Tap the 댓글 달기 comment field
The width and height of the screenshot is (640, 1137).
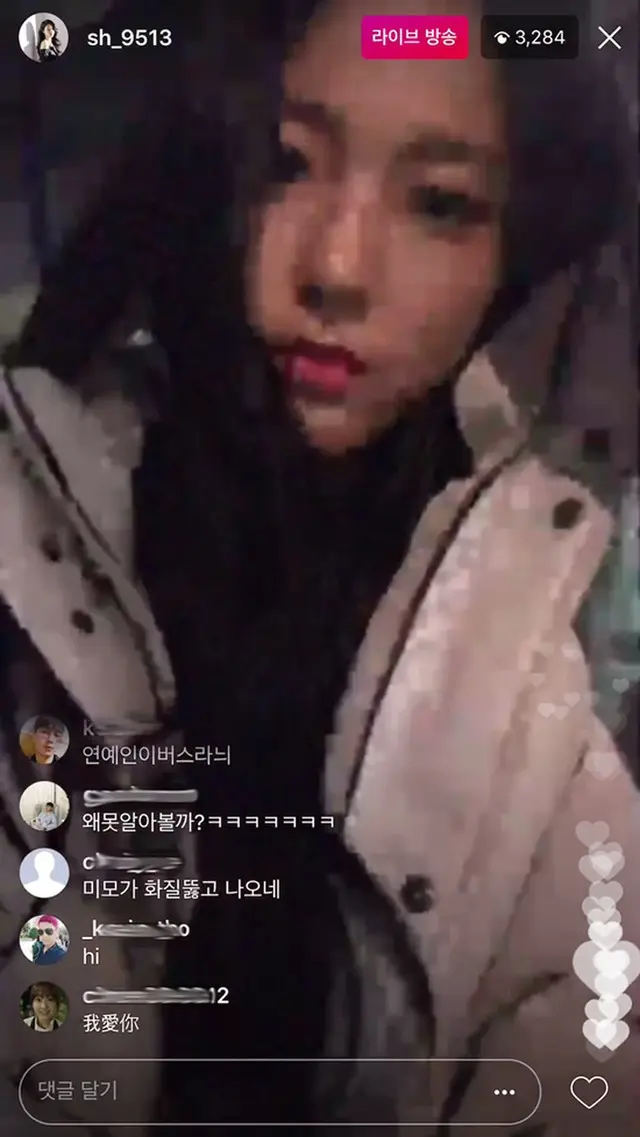click(250, 1091)
